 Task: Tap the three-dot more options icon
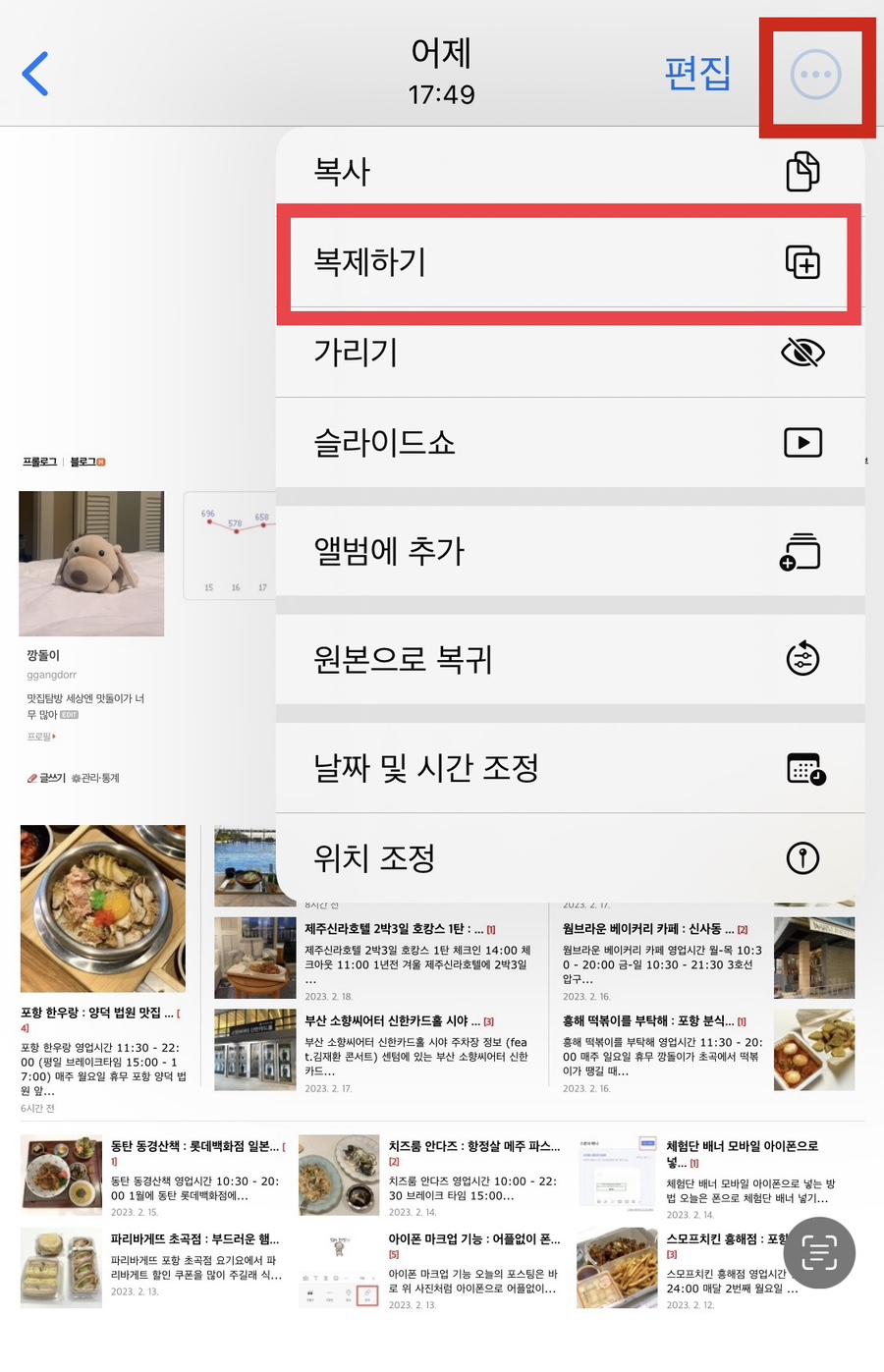(816, 75)
